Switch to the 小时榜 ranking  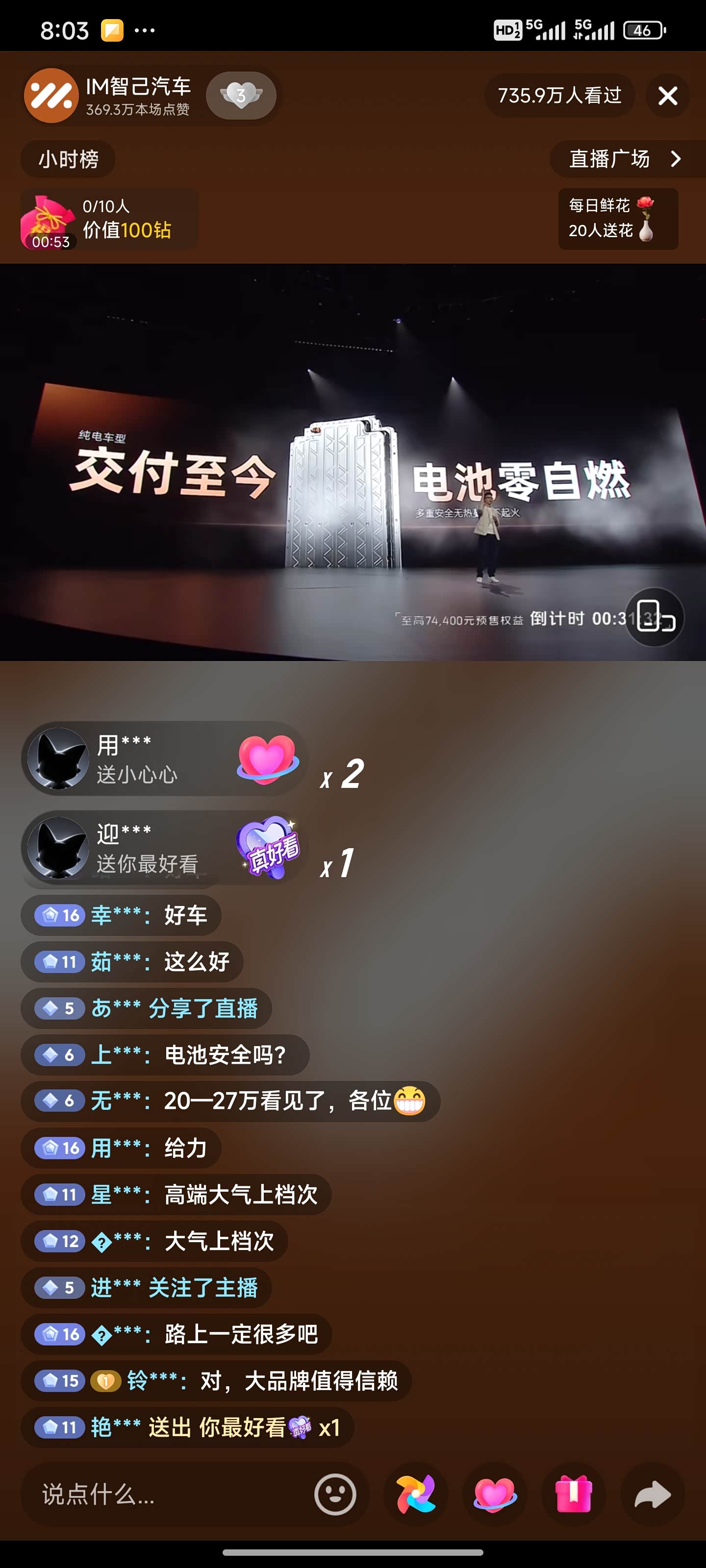[x=67, y=159]
